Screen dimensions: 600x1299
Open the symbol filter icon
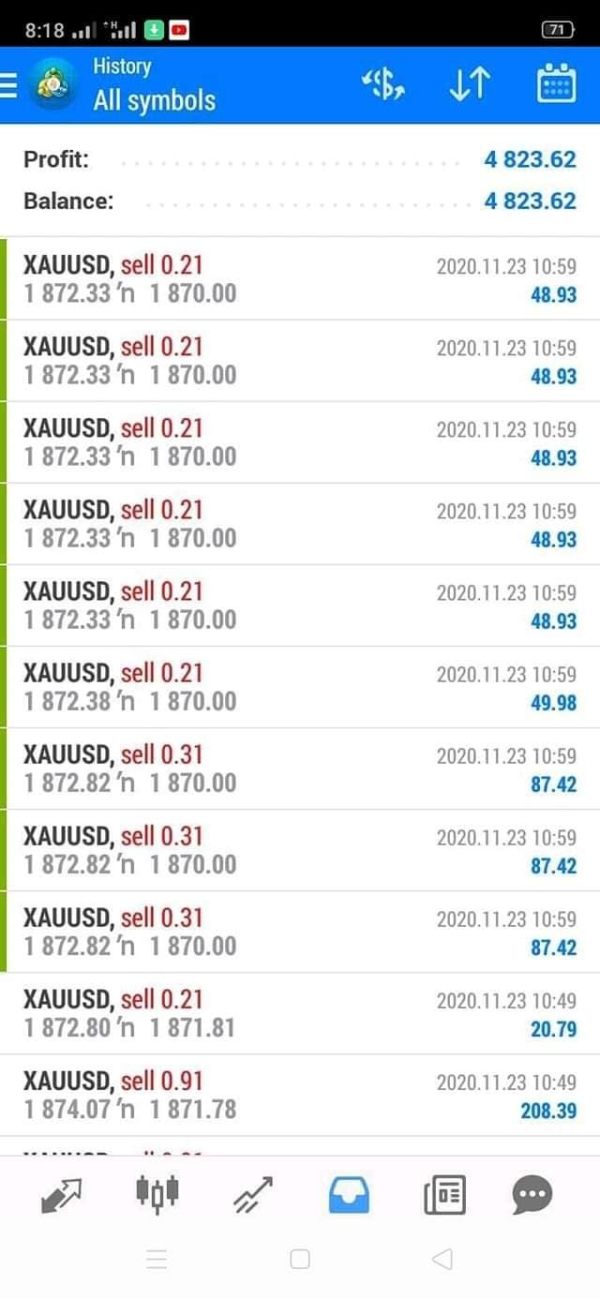(x=383, y=86)
